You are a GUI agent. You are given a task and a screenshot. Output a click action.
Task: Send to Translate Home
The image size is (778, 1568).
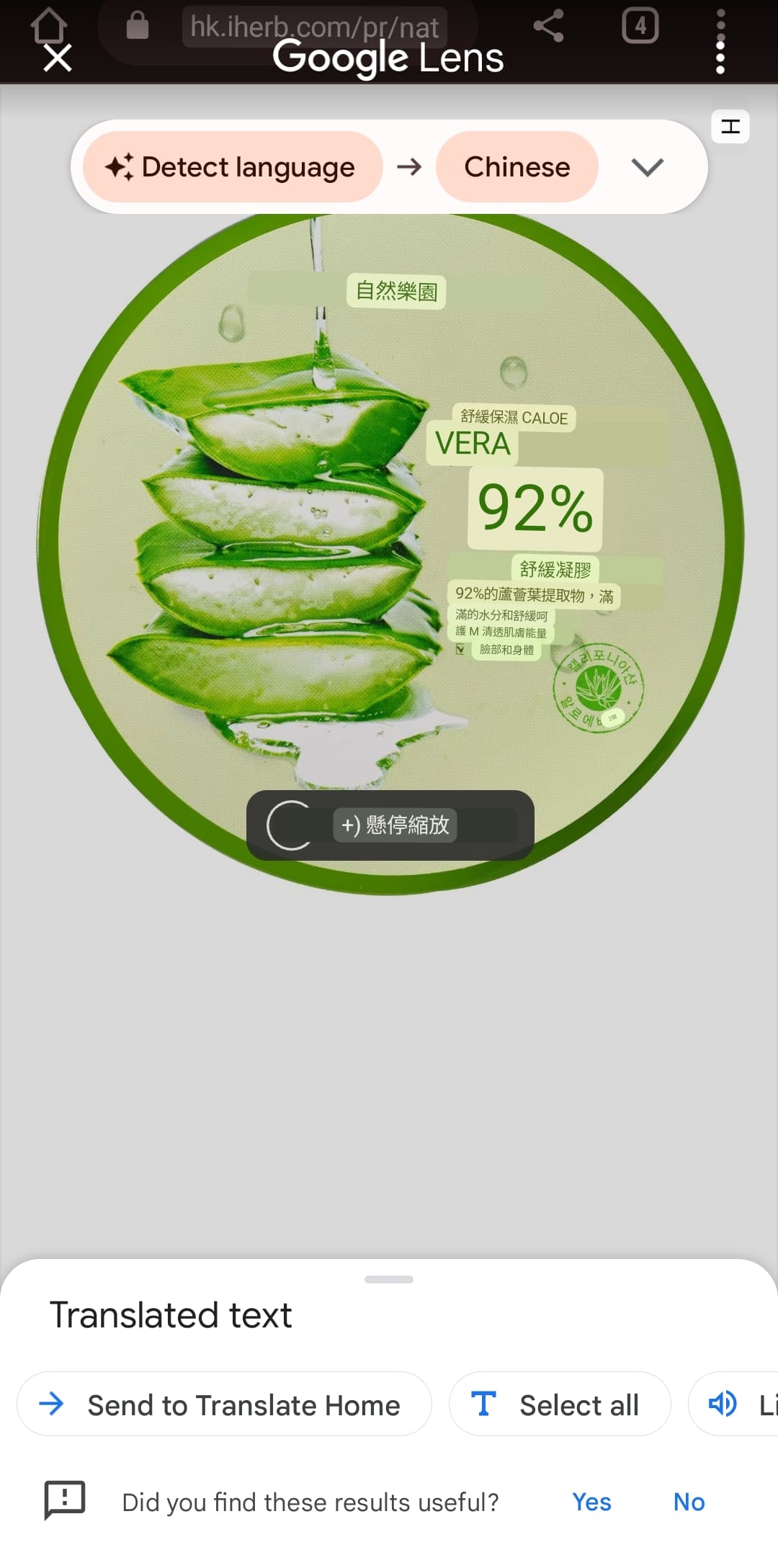click(224, 1404)
